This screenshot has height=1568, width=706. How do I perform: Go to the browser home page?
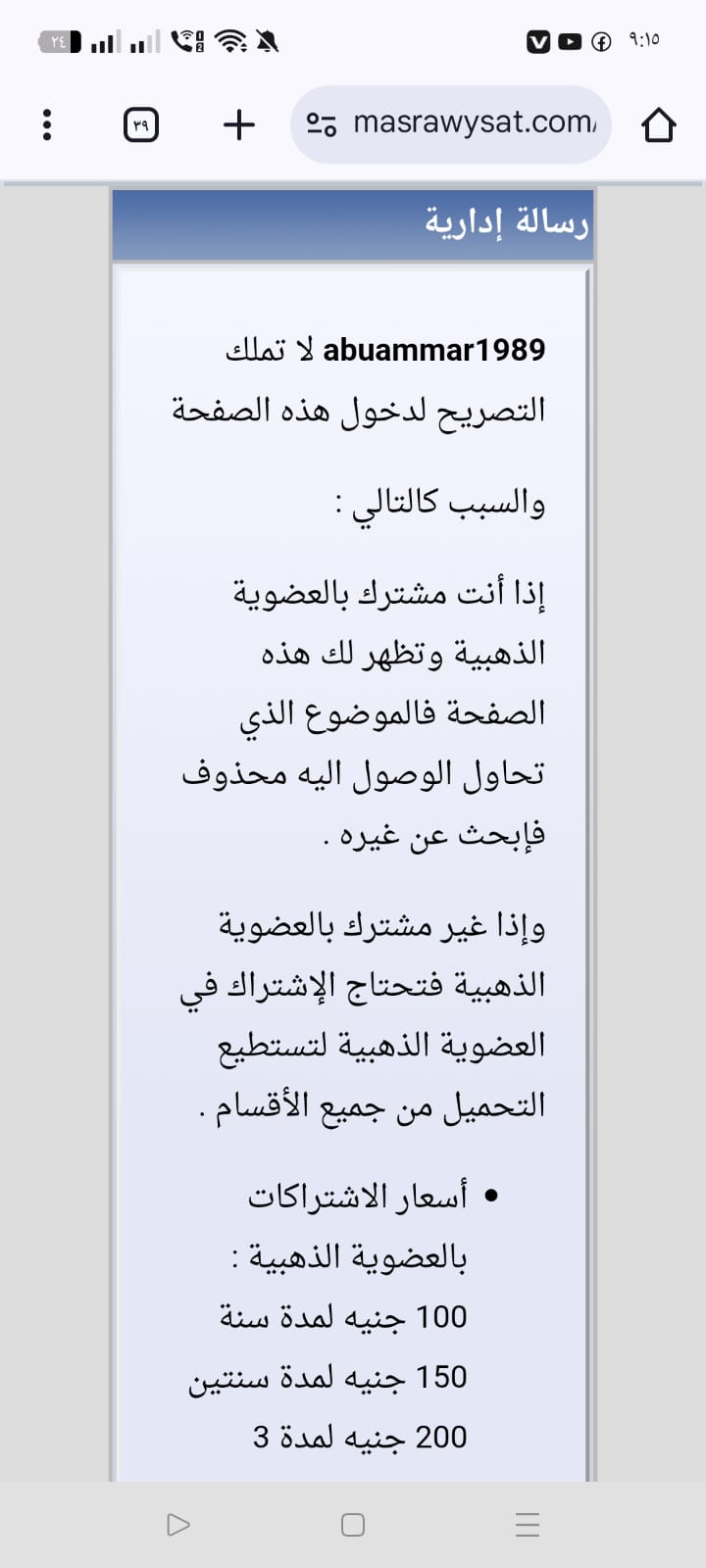(x=659, y=124)
